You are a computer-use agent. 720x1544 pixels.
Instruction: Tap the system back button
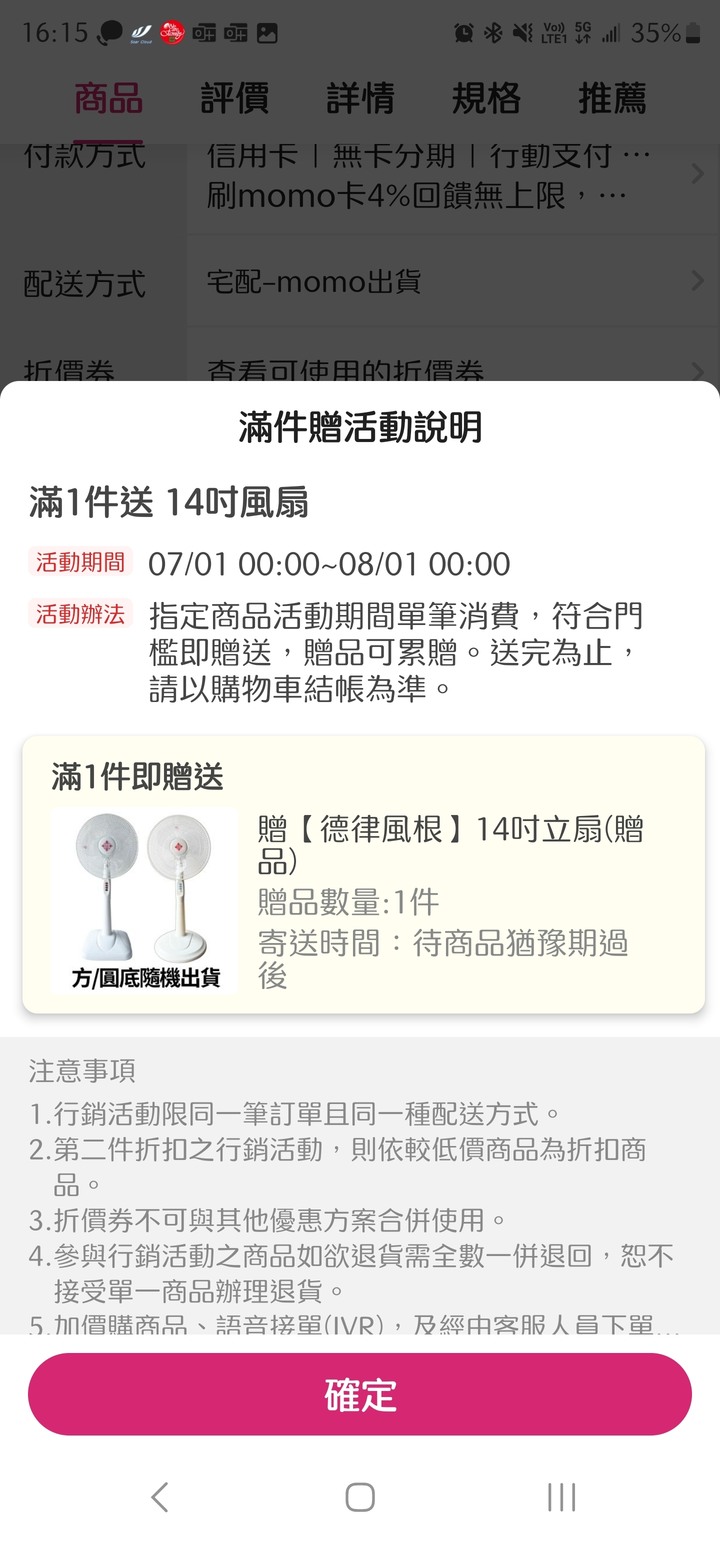[x=159, y=1497]
